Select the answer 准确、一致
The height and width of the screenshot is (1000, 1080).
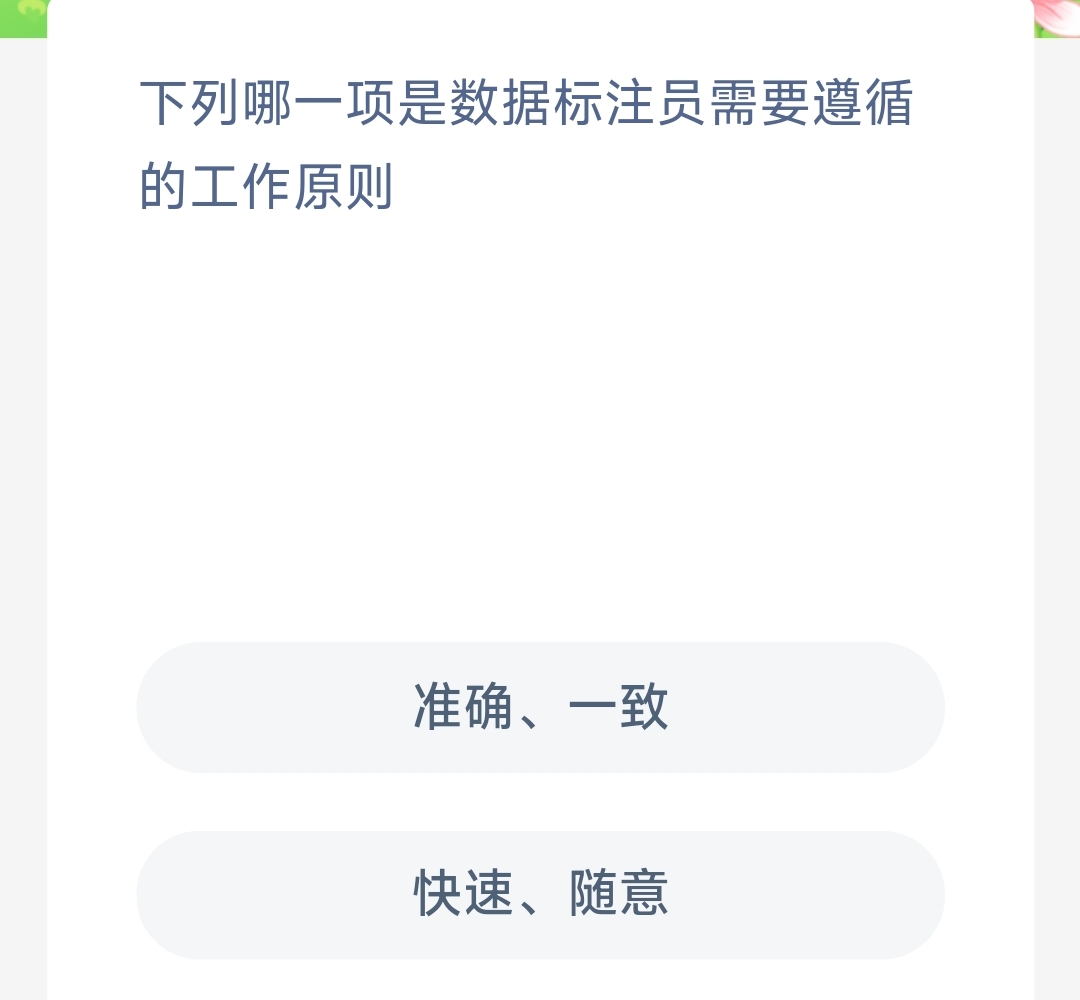[x=540, y=707]
